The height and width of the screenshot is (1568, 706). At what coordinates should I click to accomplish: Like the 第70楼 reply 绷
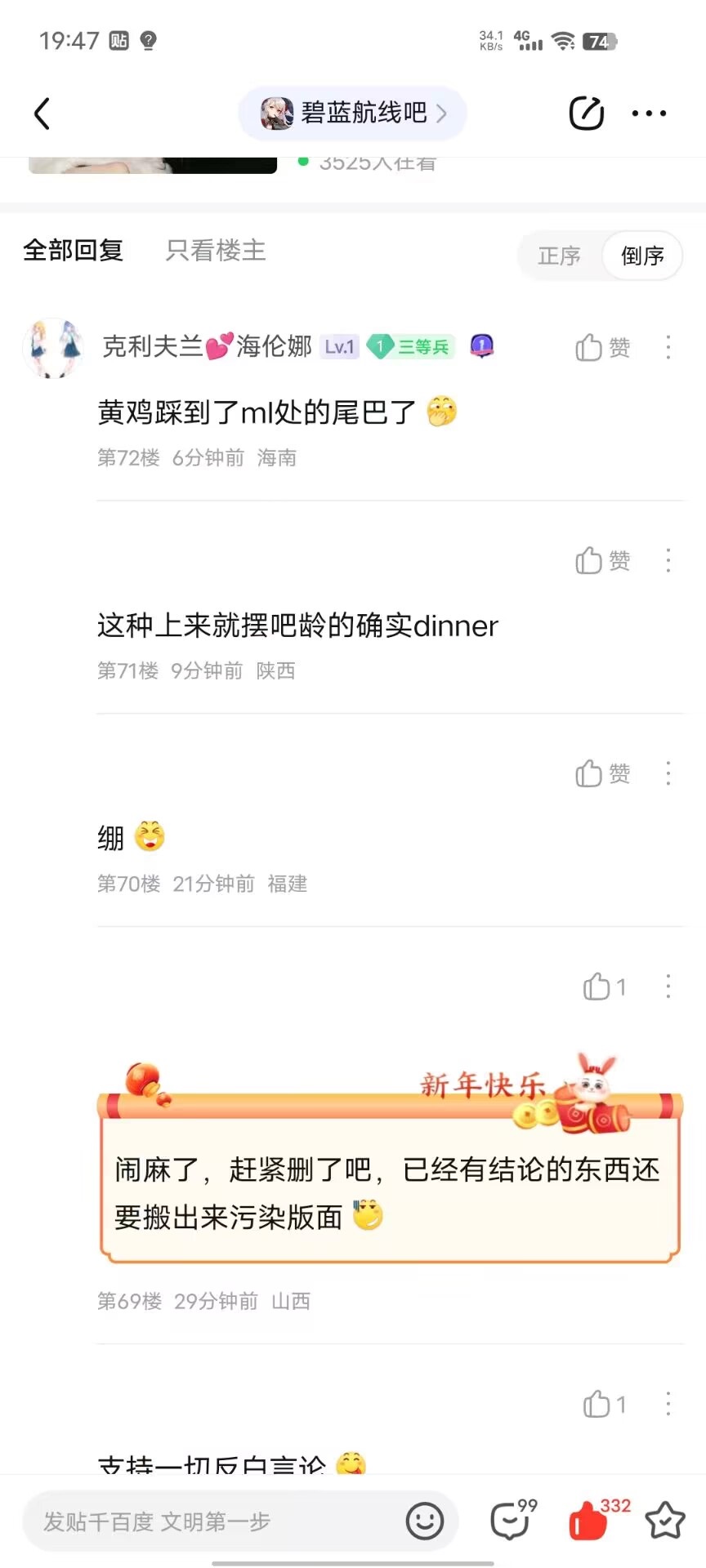(602, 774)
